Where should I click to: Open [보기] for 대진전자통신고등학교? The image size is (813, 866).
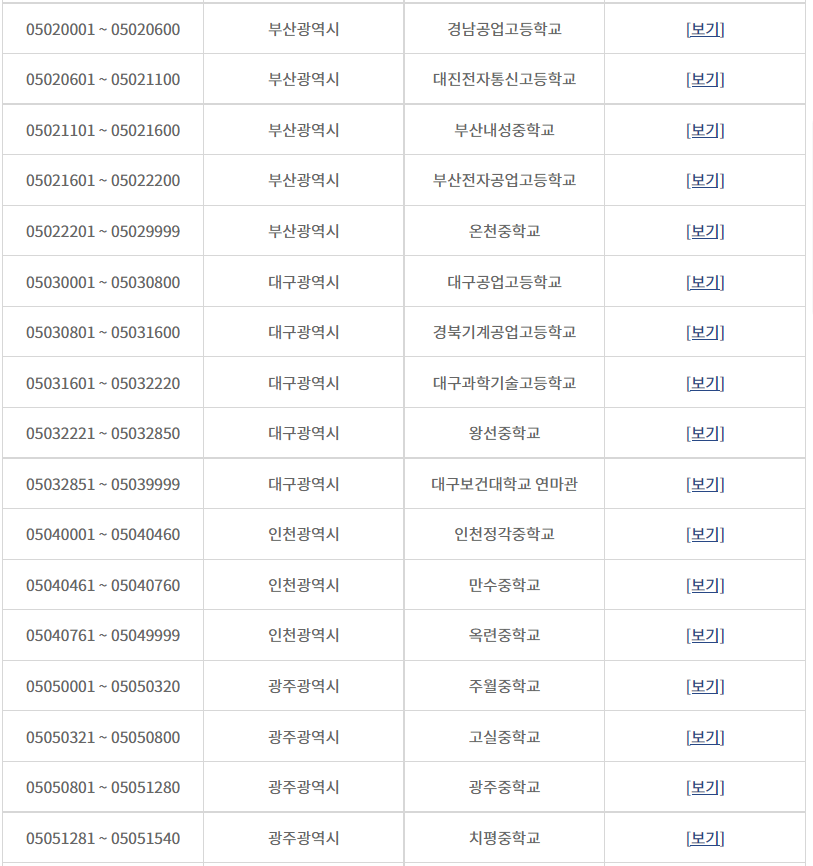coord(705,79)
